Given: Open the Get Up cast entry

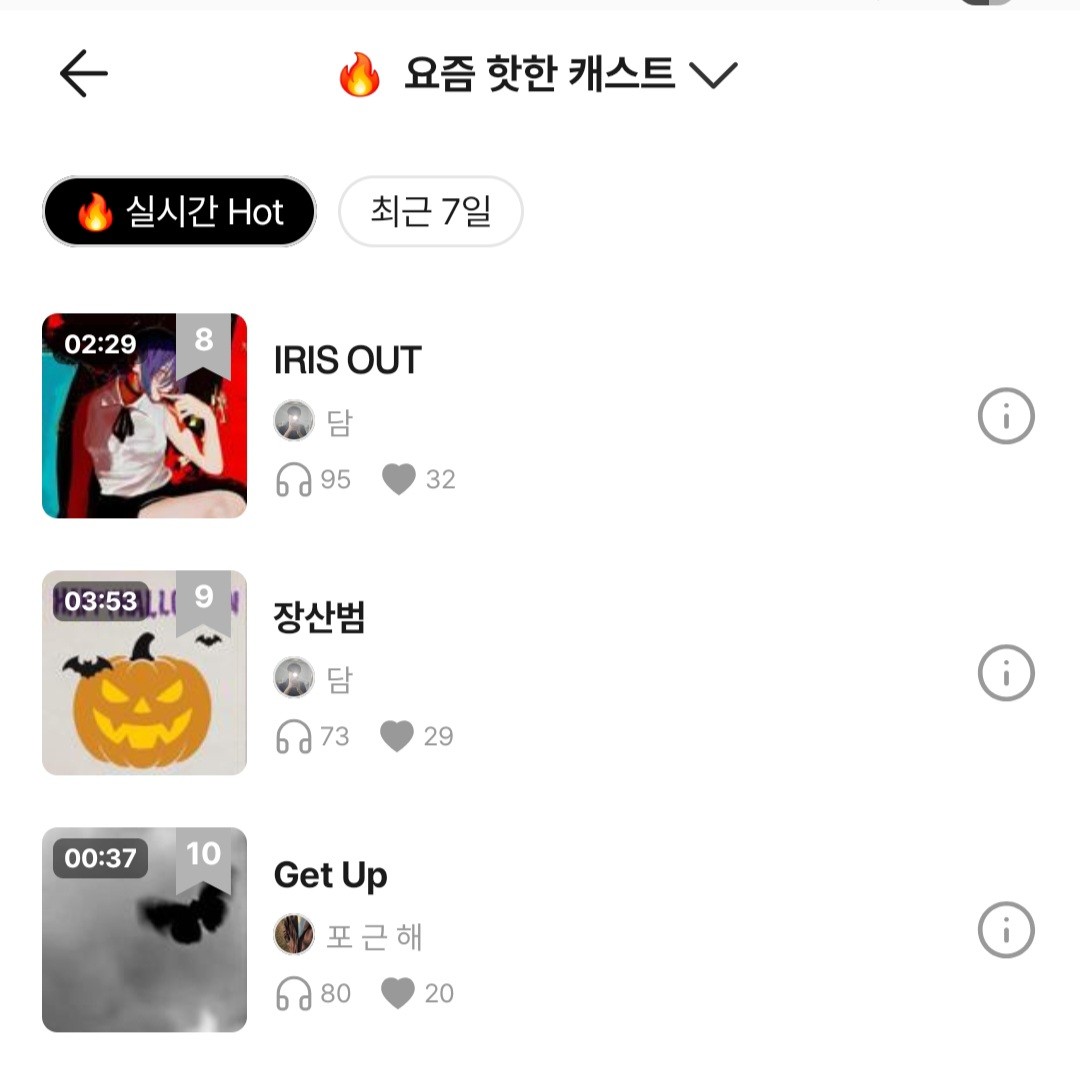Looking at the screenshot, I should tap(331, 876).
